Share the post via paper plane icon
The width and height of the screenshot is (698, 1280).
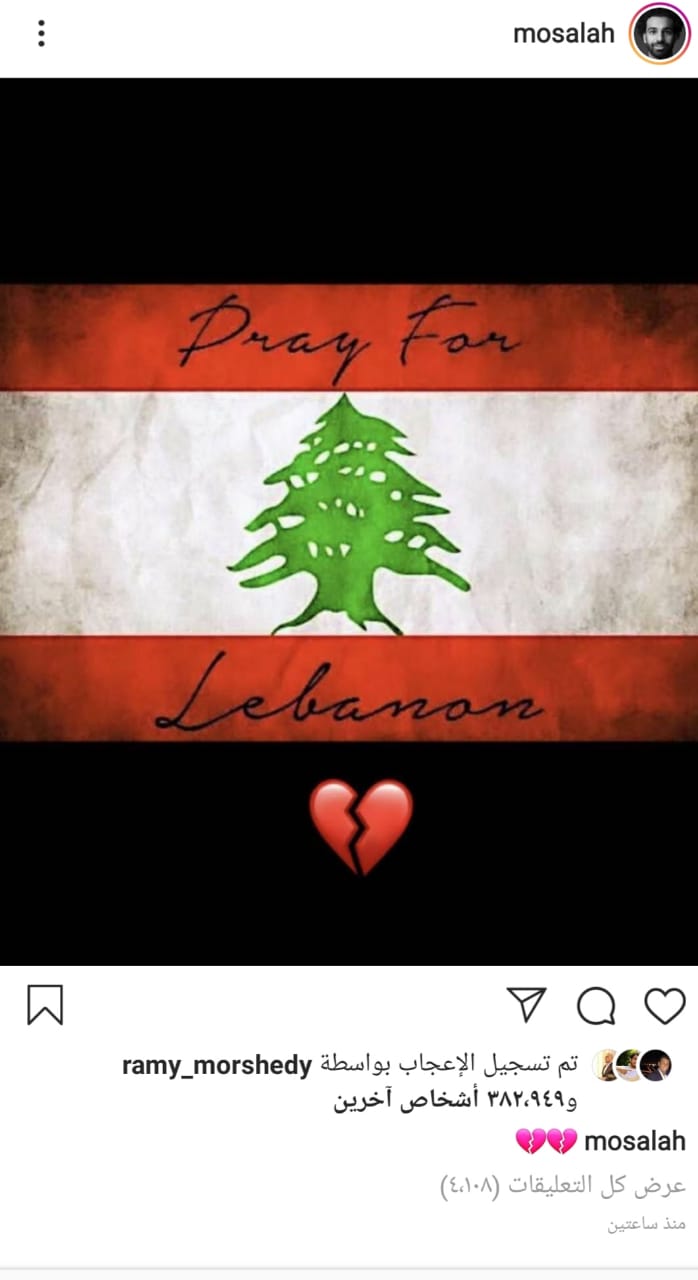[526, 1005]
